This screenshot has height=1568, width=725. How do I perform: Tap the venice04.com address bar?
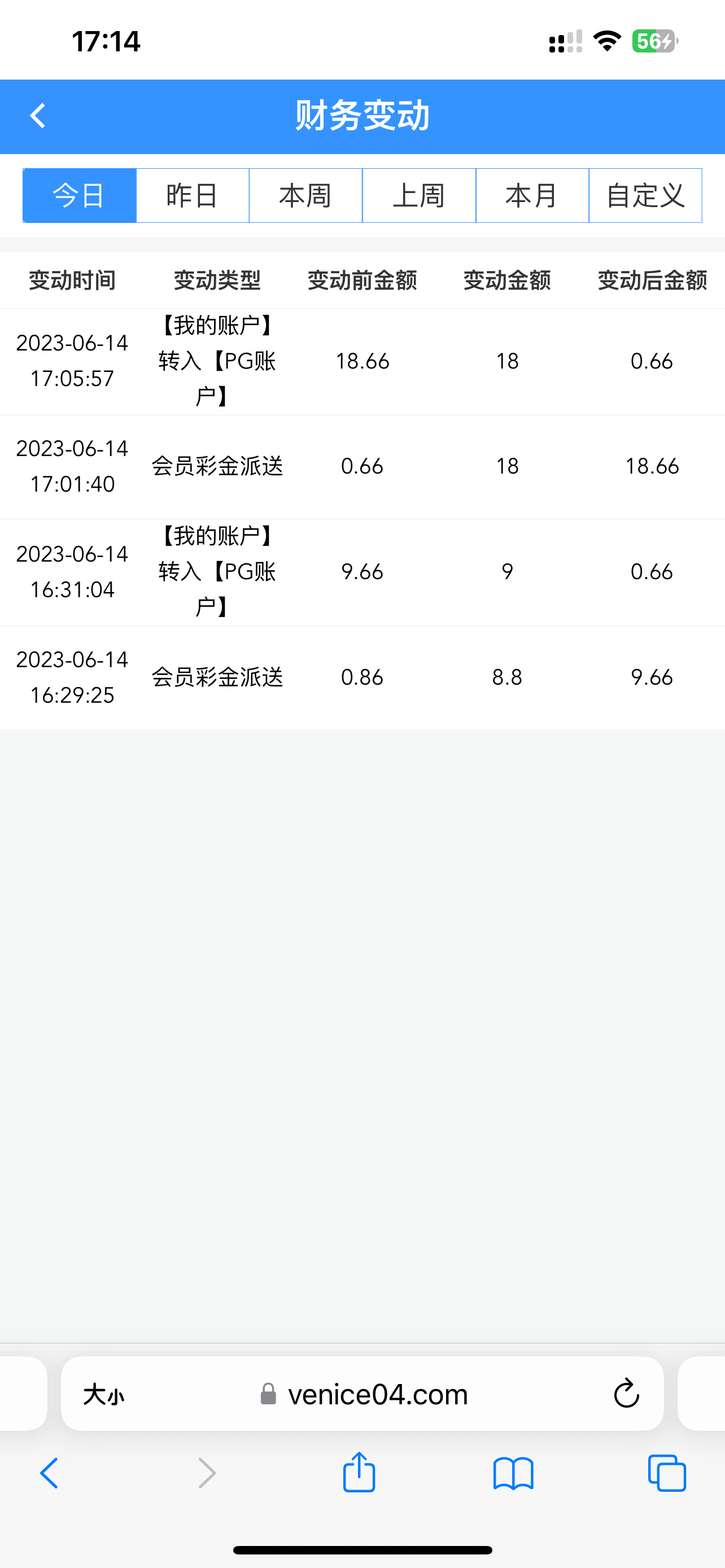[377, 1394]
